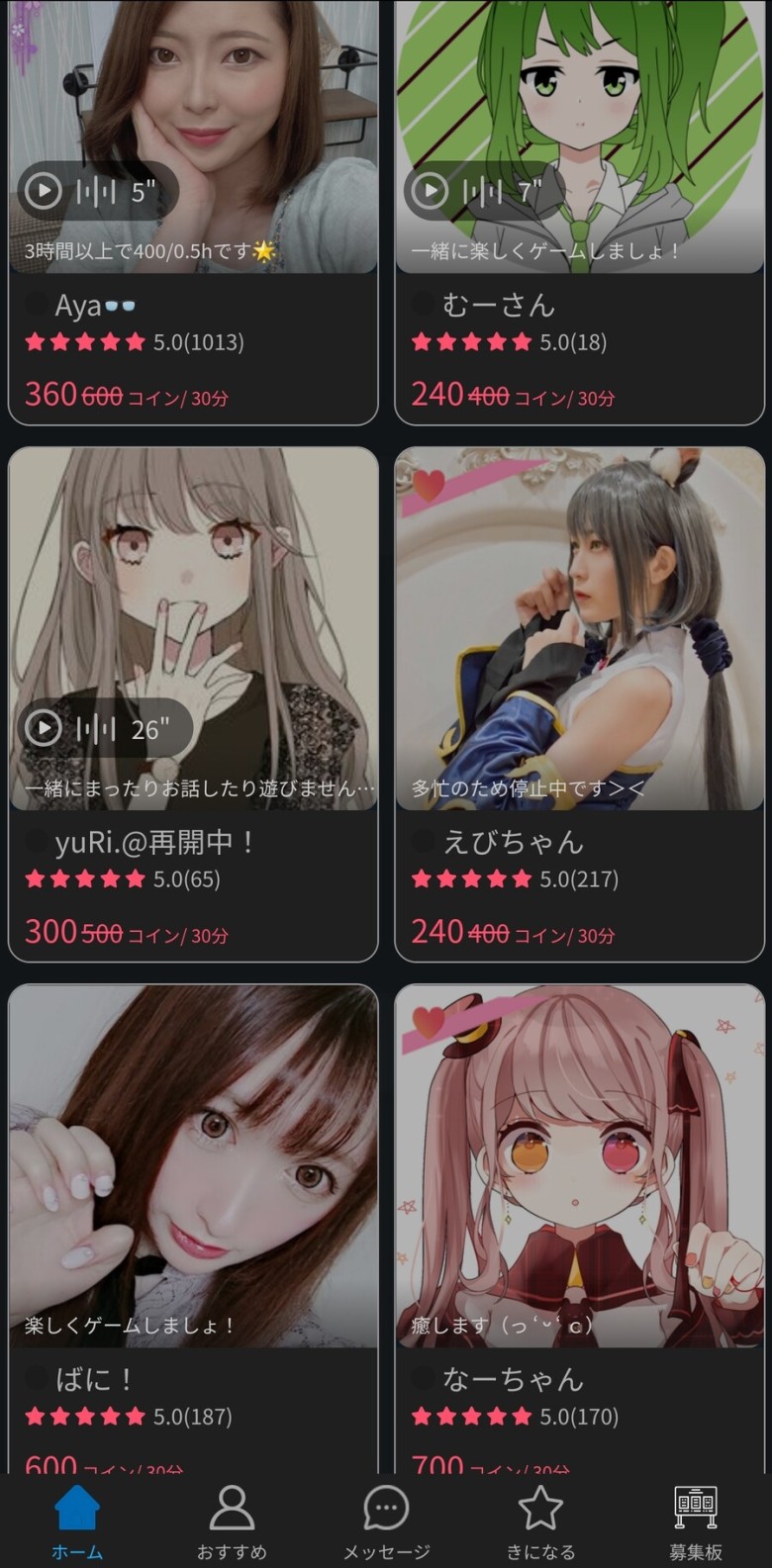
Task: Play Aya's 5-second voice clip
Action: 44,190
